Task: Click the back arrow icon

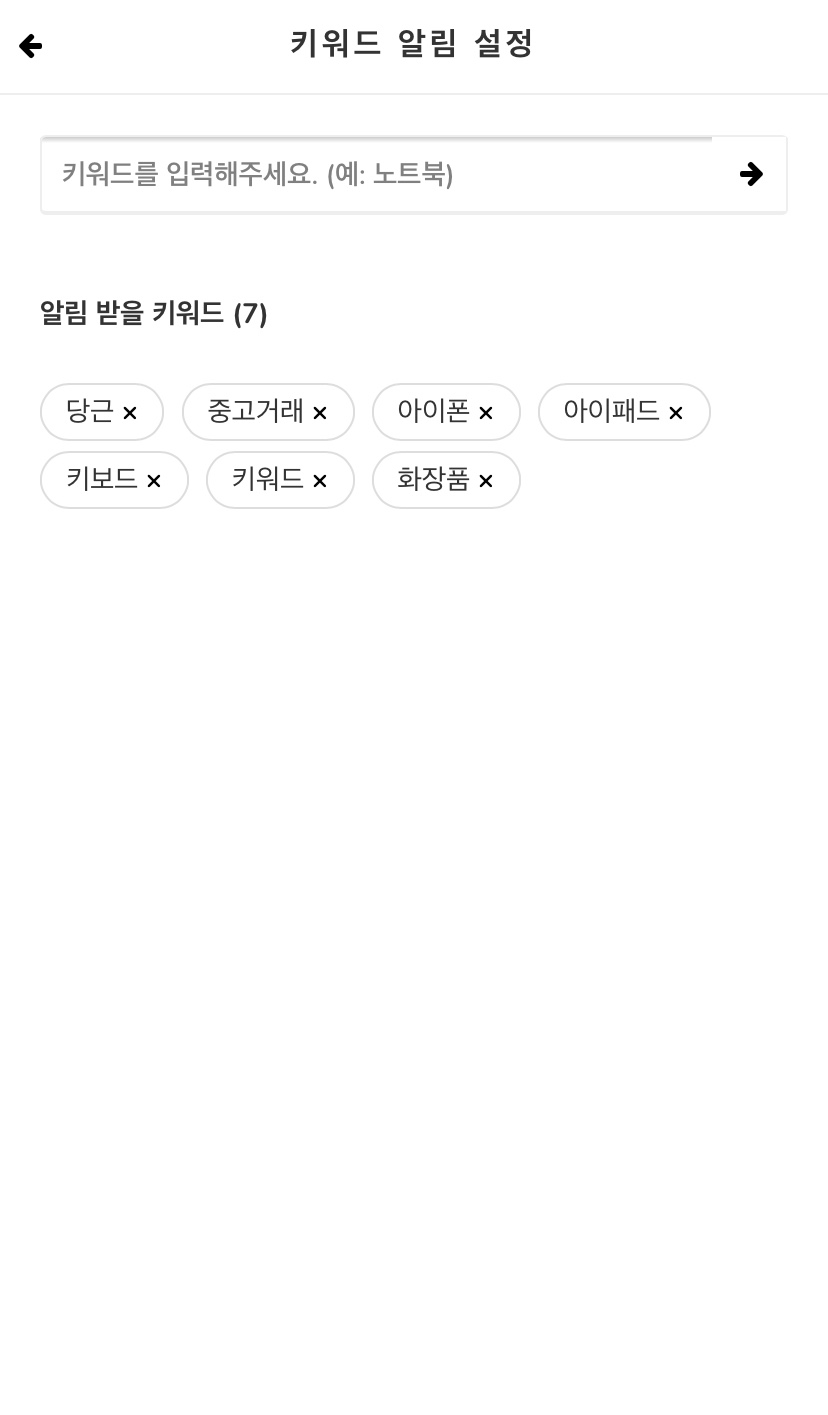Action: pos(30,45)
